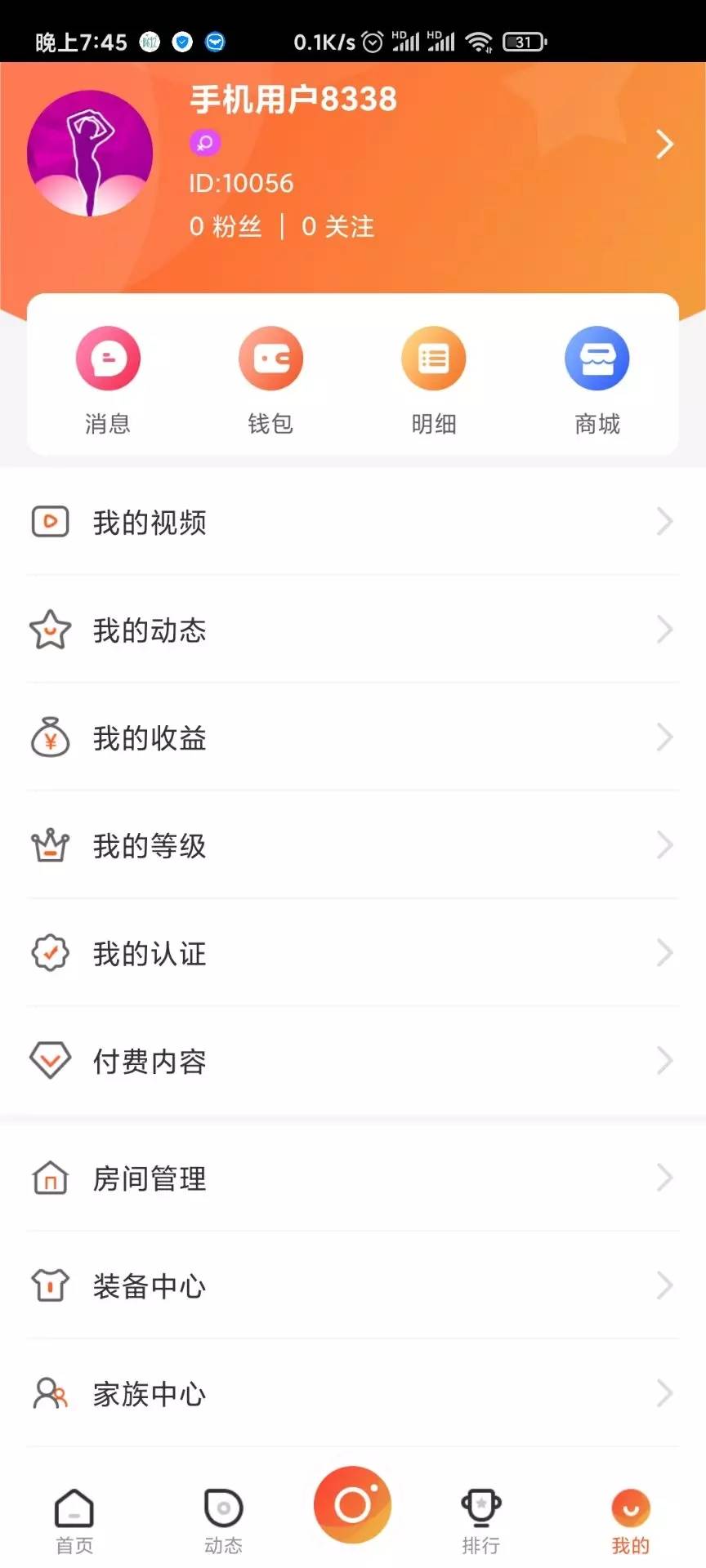Image resolution: width=706 pixels, height=1568 pixels.
Task: Expand the 我的视频 row chevron
Action: point(665,522)
